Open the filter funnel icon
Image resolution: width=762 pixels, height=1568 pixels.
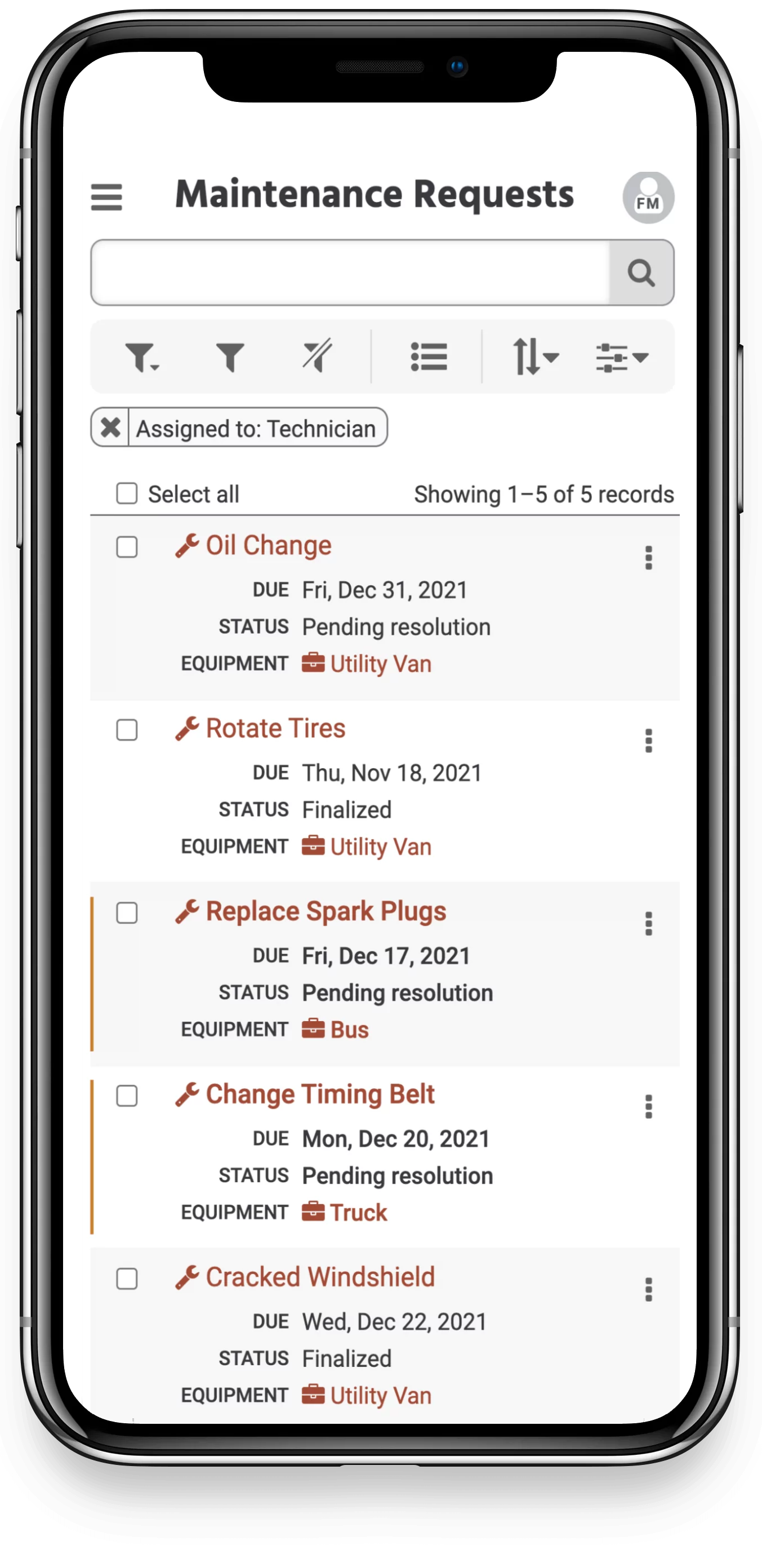[x=230, y=357]
